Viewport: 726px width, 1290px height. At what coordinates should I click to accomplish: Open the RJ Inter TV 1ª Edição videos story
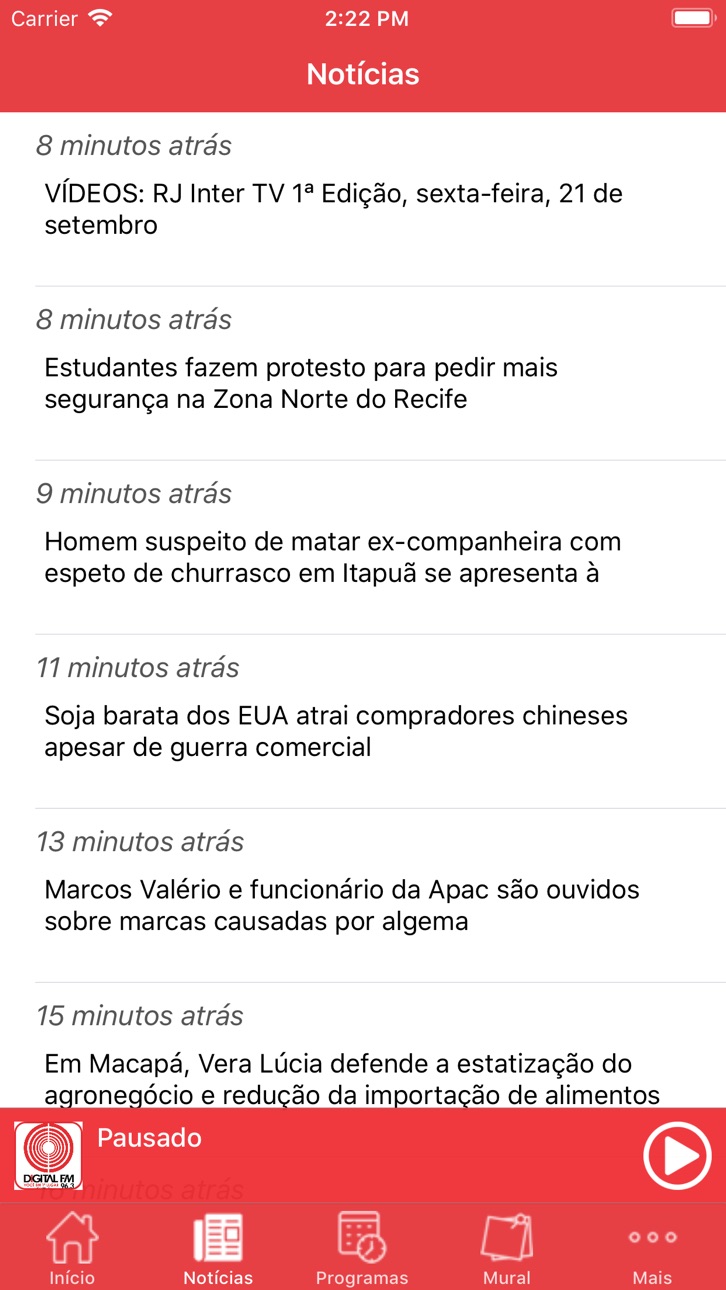pos(363,200)
